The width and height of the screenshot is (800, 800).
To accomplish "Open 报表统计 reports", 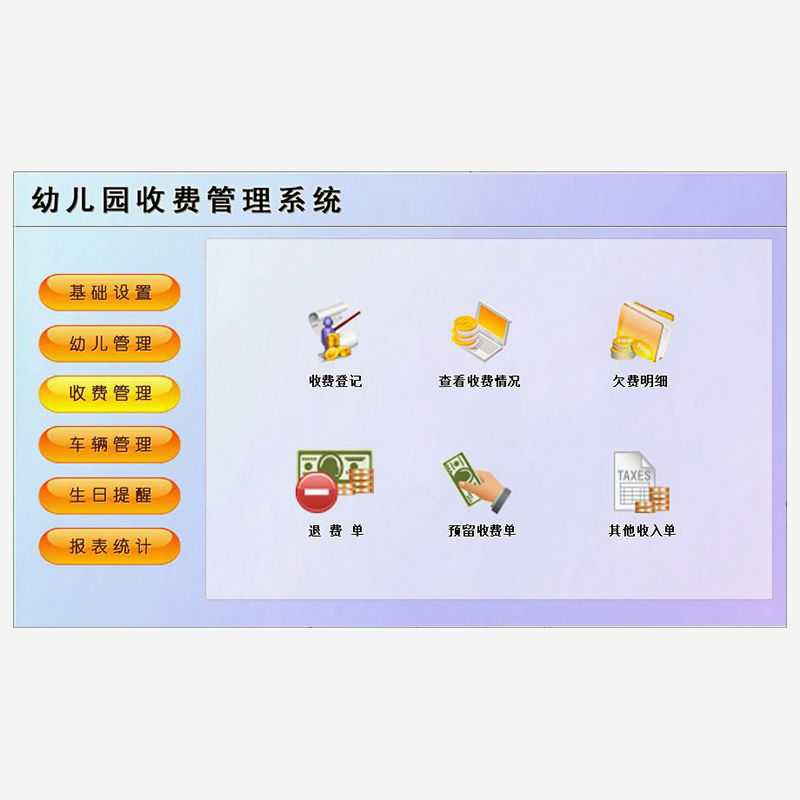I will (x=109, y=546).
